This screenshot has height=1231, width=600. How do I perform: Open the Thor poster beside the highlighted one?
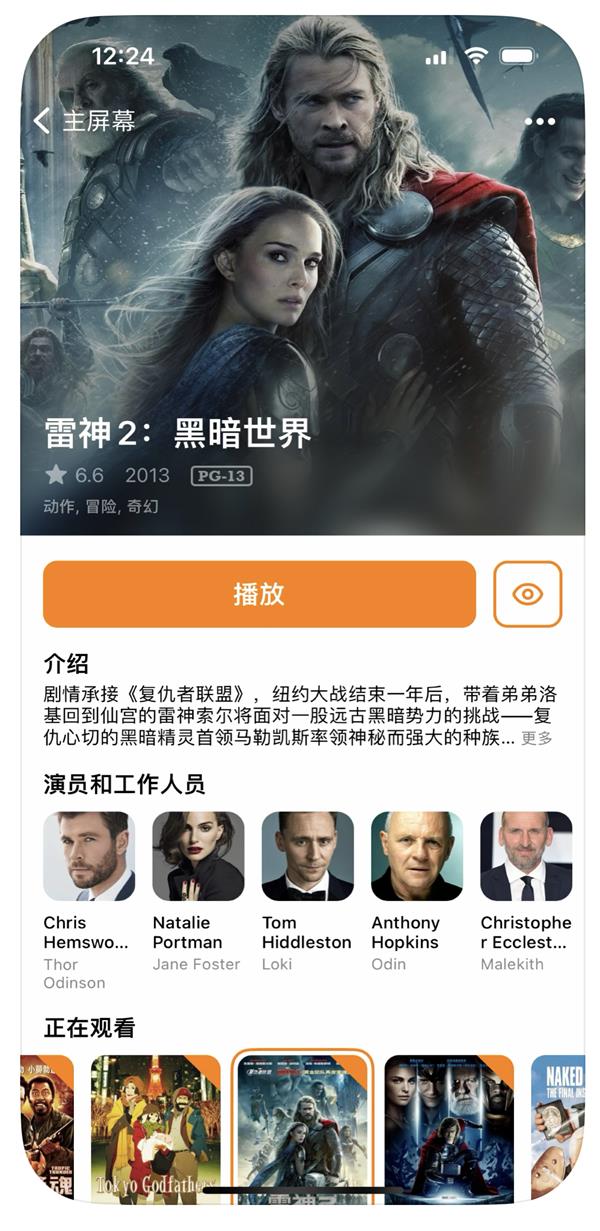coord(449,1125)
